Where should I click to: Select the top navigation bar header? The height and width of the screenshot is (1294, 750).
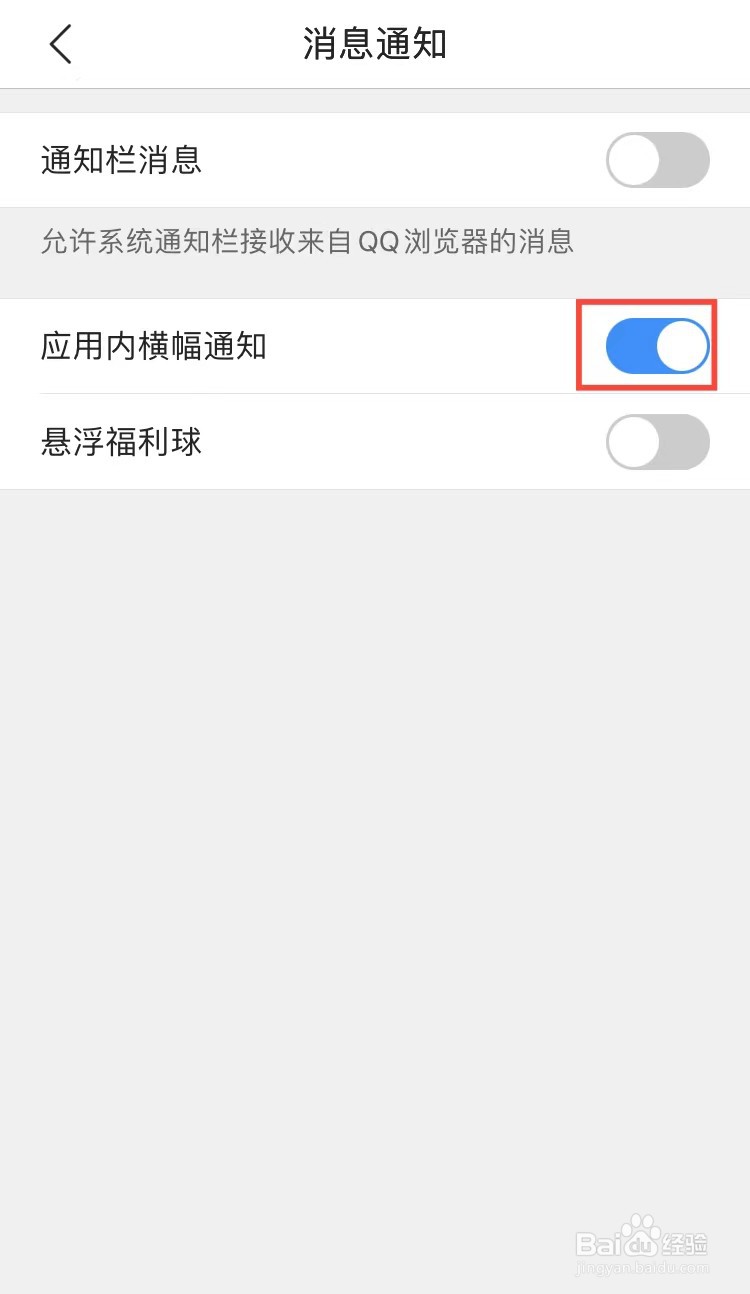click(375, 44)
